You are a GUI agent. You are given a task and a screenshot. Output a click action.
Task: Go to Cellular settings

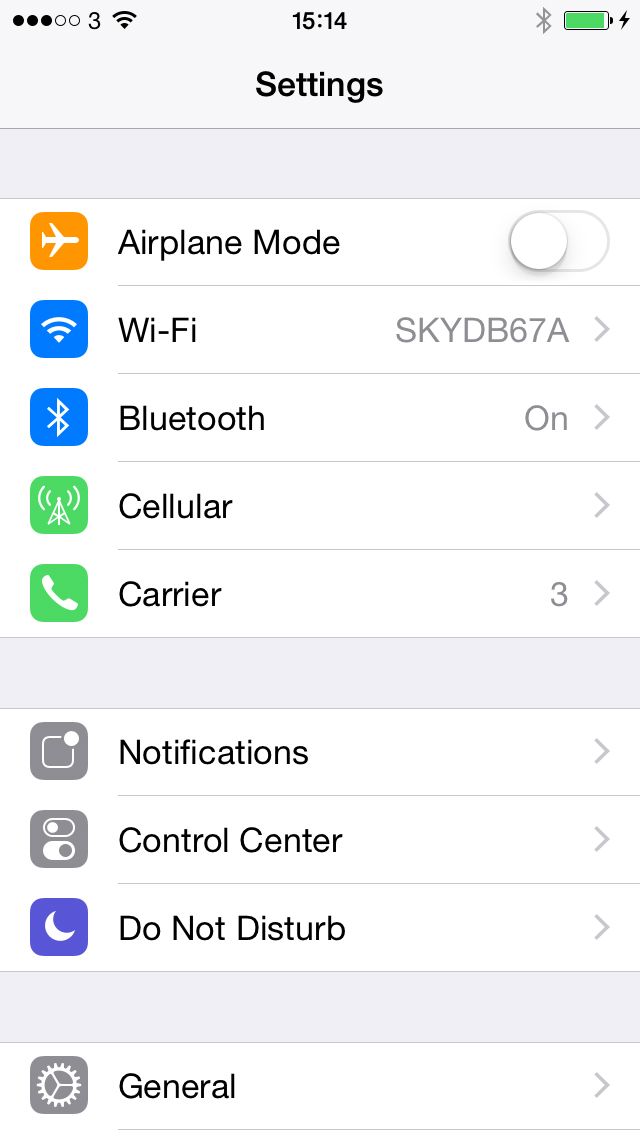click(320, 506)
